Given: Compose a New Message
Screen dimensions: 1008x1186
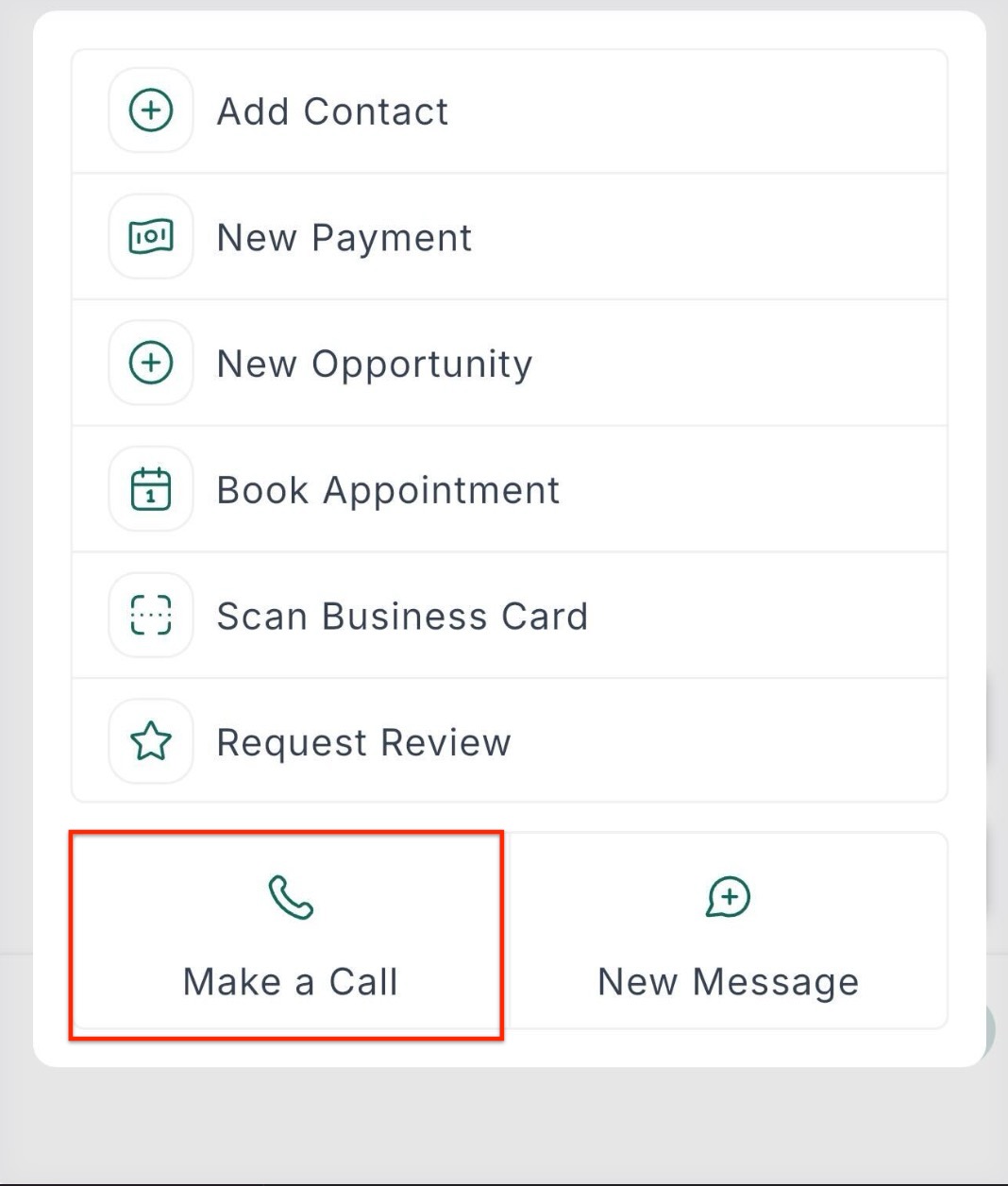Looking at the screenshot, I should click(728, 935).
